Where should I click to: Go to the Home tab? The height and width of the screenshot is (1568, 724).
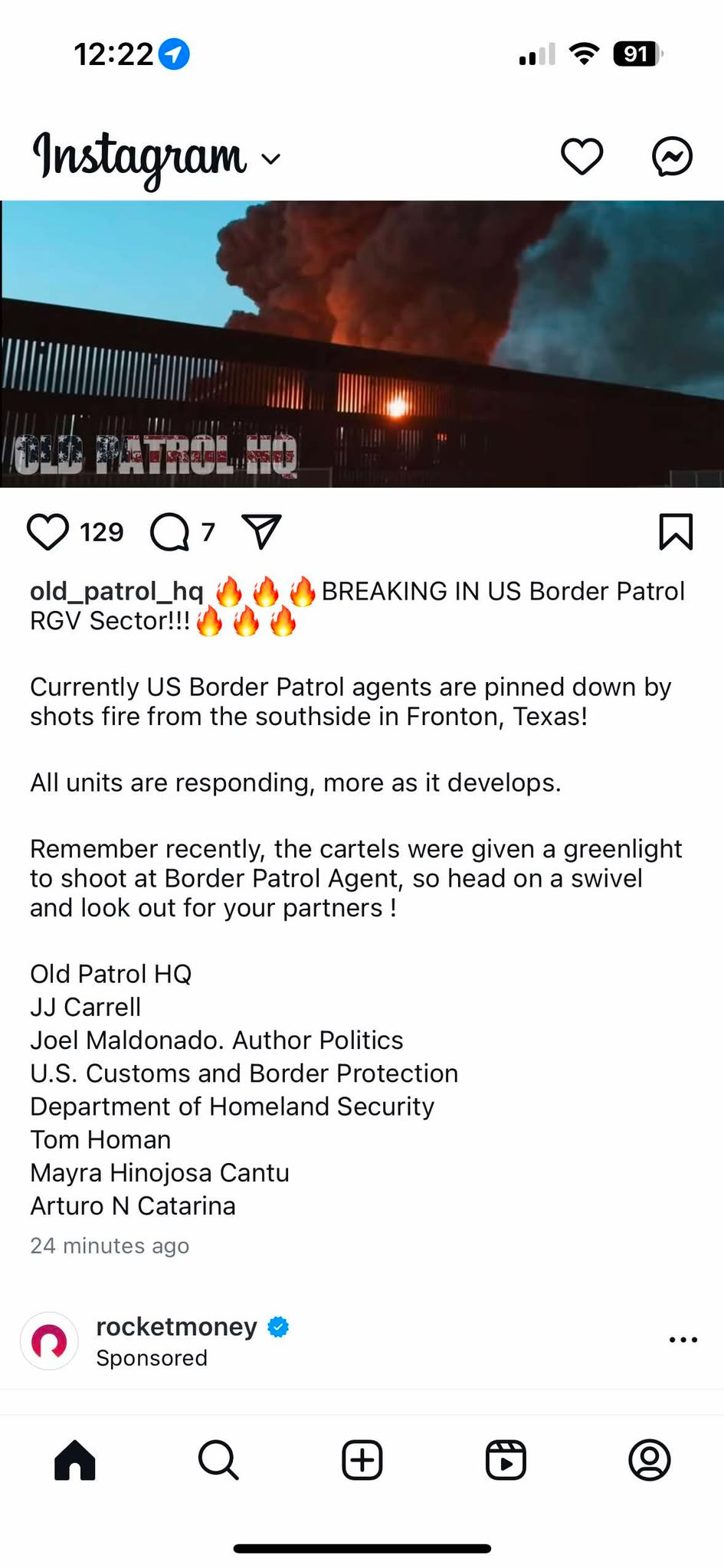pos(75,1460)
